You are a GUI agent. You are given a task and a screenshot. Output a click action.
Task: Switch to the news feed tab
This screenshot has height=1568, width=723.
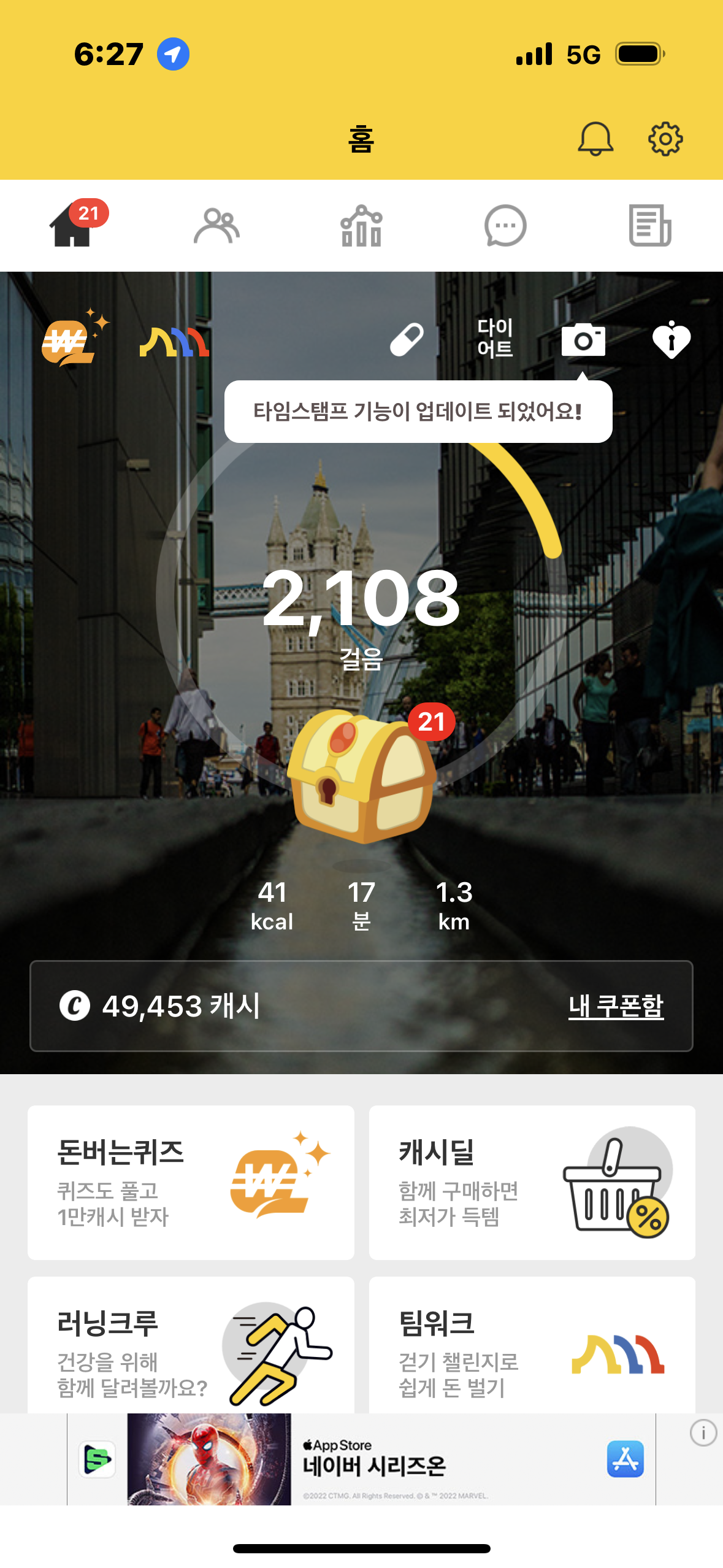[x=649, y=226]
